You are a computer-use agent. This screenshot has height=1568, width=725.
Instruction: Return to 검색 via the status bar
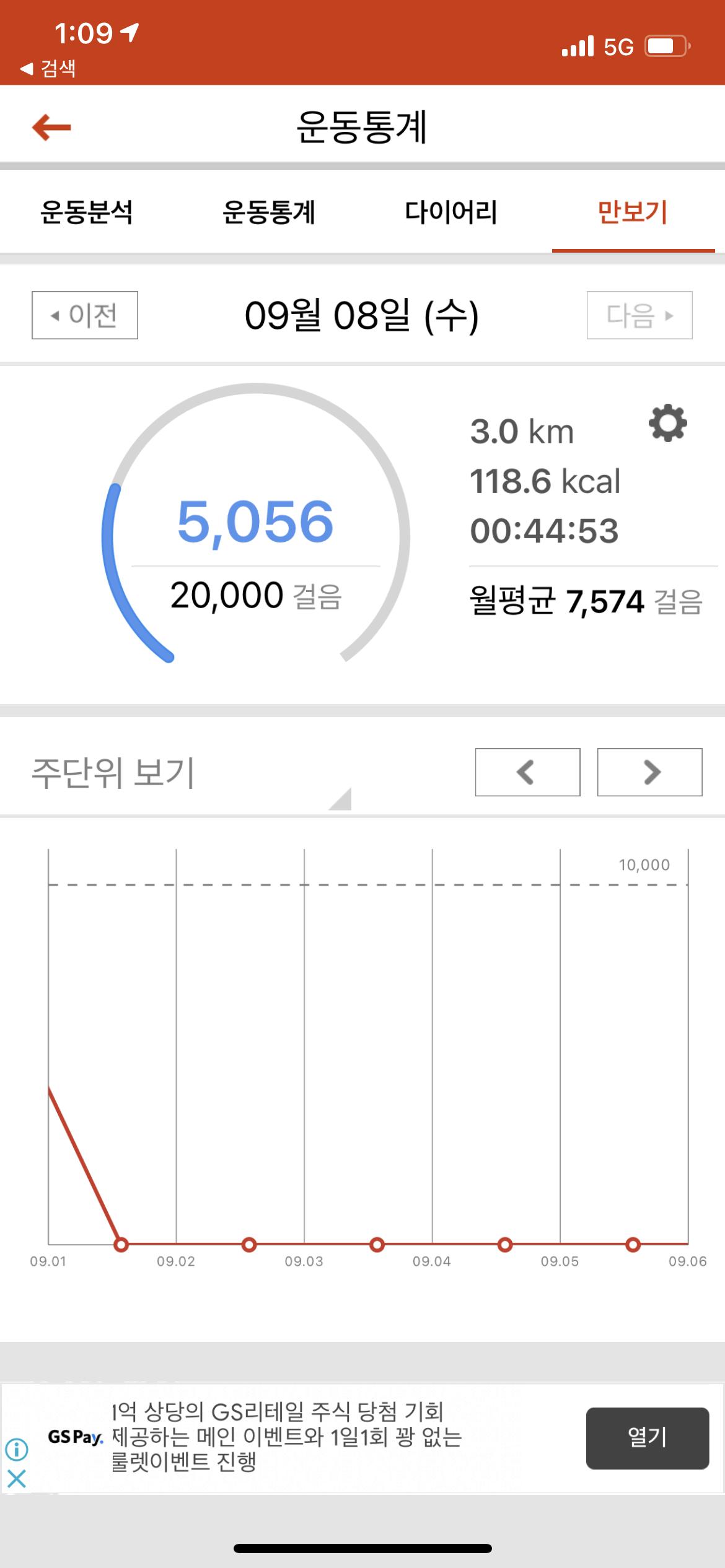coord(48,68)
